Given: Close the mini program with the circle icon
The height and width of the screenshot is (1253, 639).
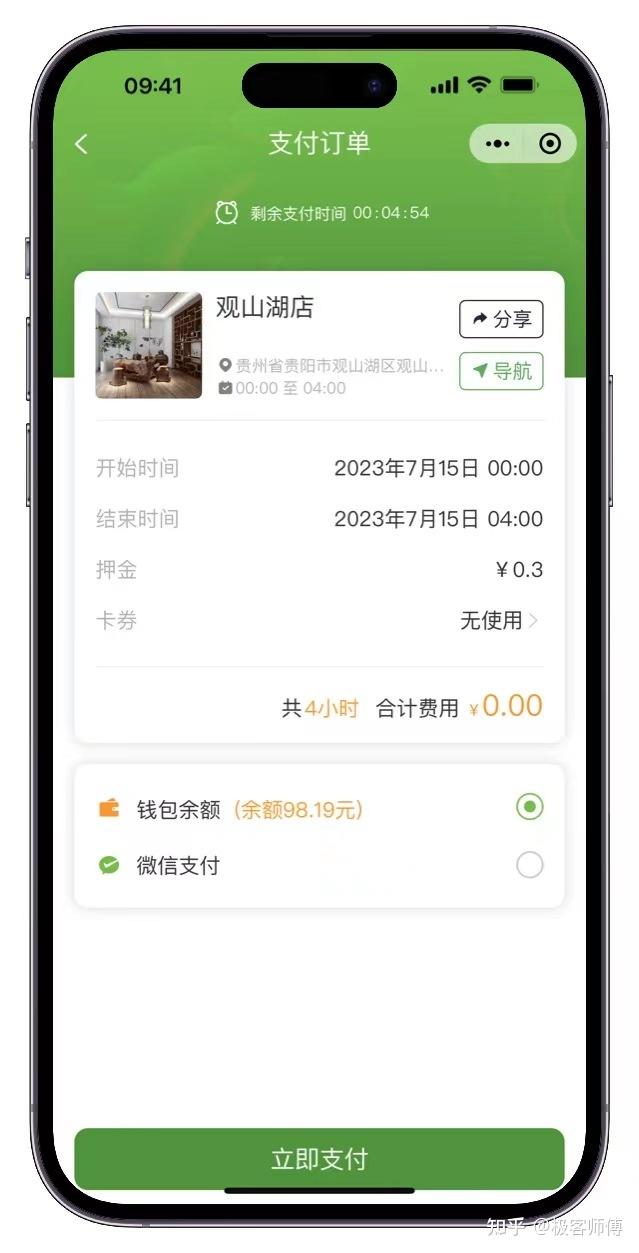Looking at the screenshot, I should 550,144.
